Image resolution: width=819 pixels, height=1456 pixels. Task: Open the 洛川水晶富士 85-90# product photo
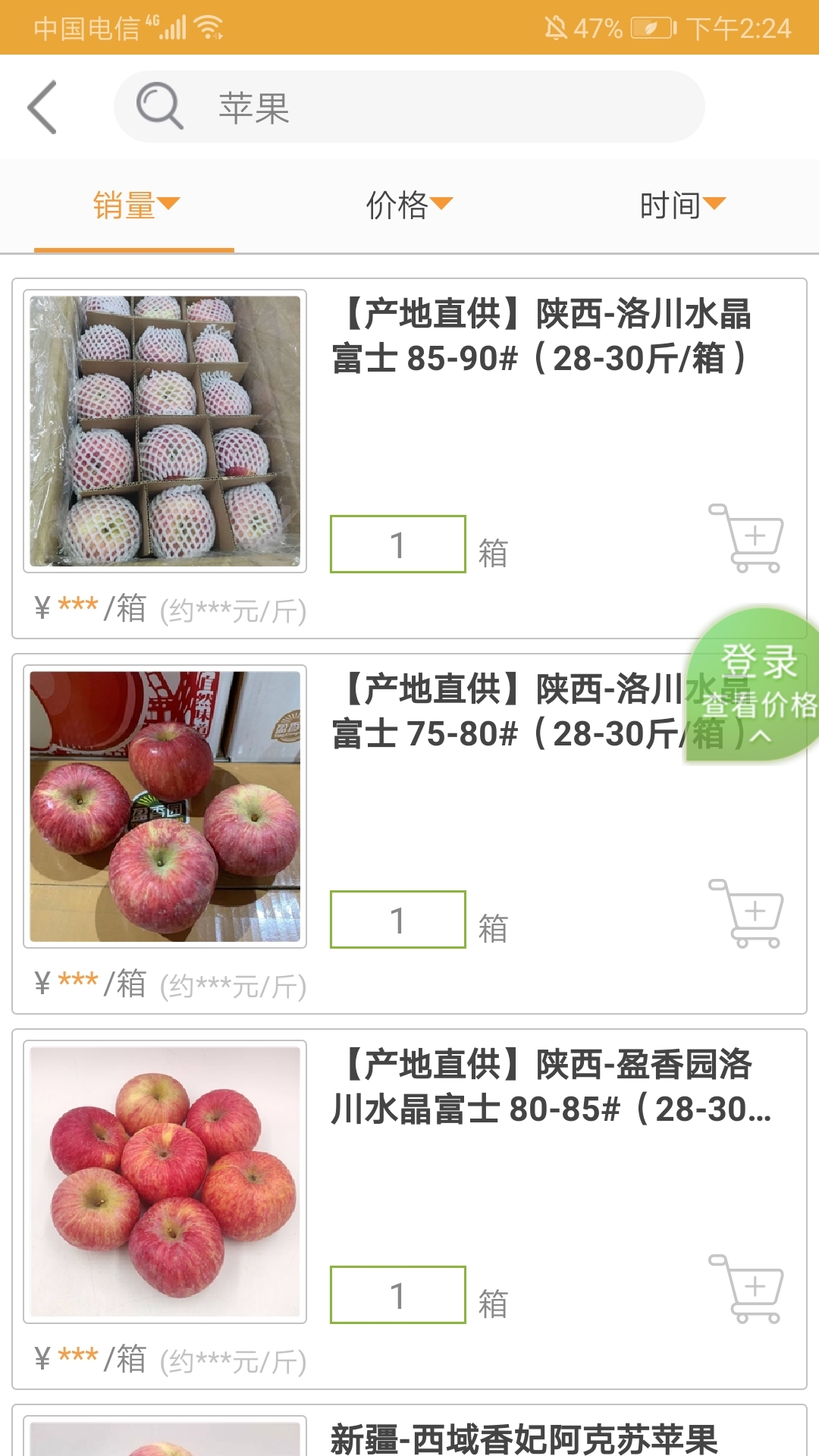[x=165, y=431]
